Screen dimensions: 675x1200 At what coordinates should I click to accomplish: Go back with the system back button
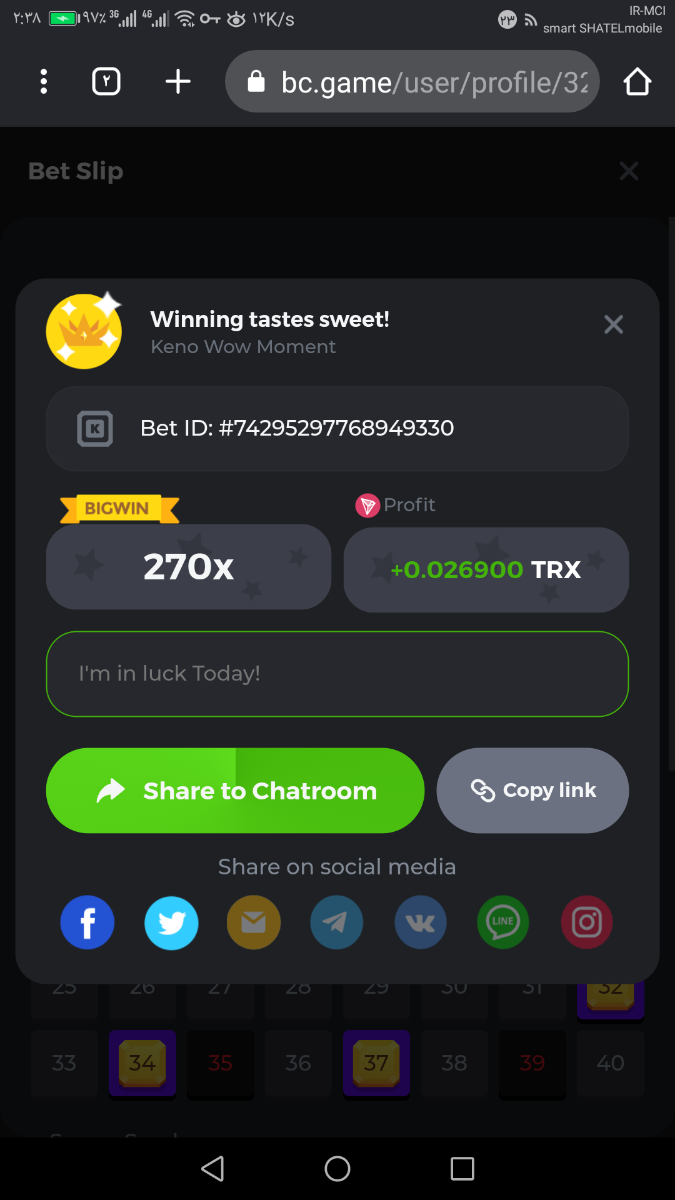point(212,1168)
